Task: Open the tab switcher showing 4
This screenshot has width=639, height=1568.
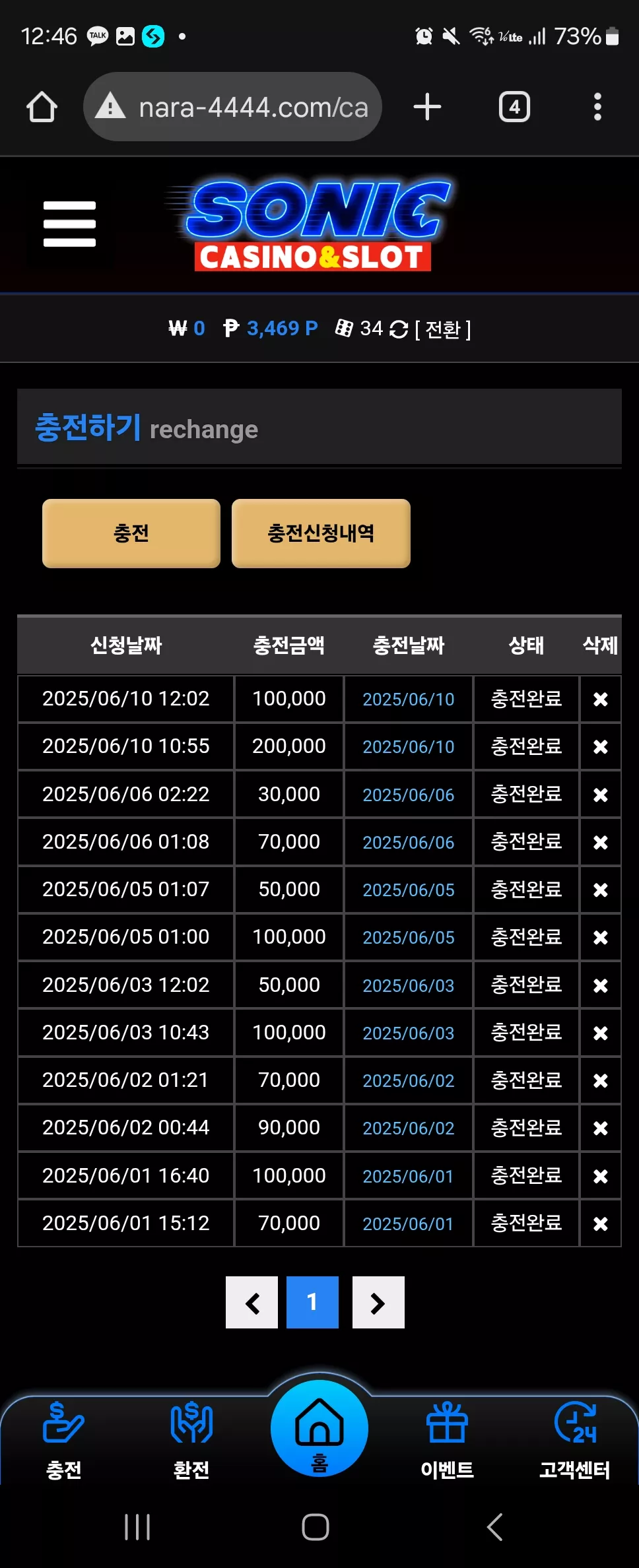Action: tap(514, 107)
